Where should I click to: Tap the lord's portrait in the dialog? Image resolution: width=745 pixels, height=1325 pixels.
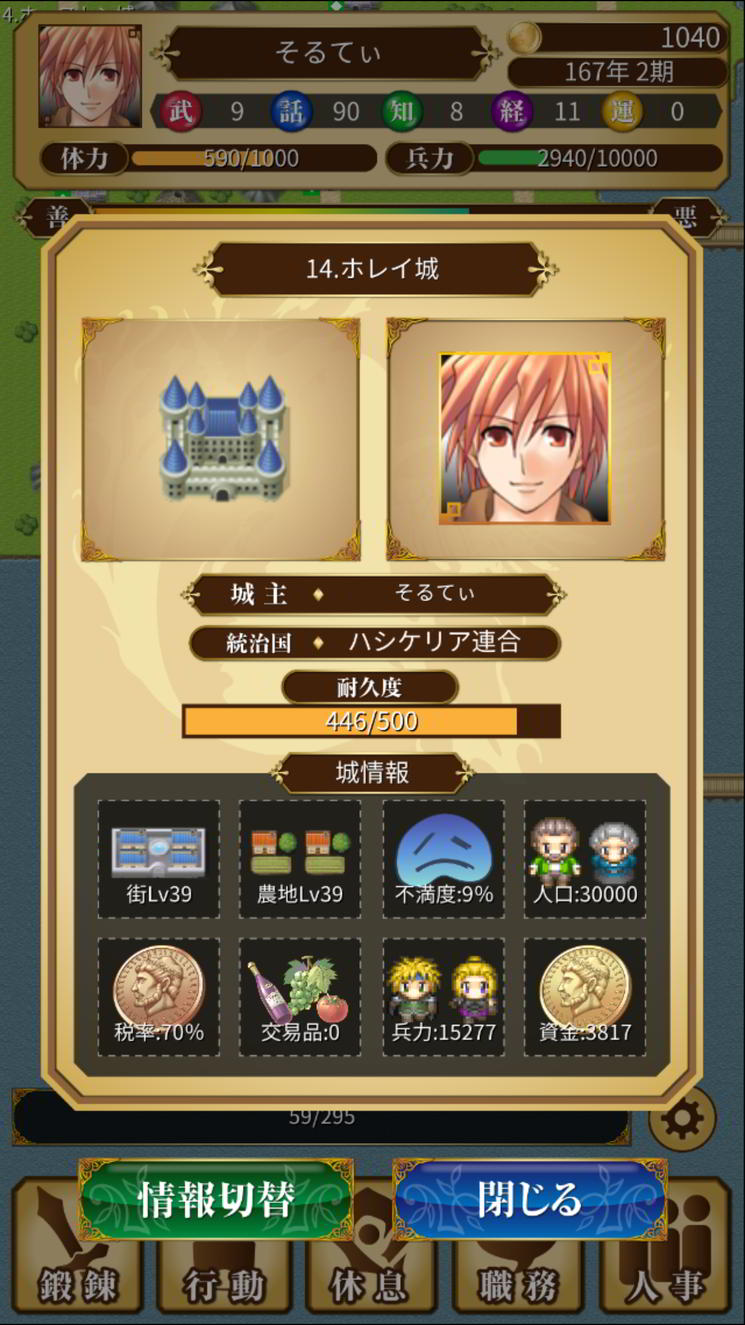tap(525, 438)
